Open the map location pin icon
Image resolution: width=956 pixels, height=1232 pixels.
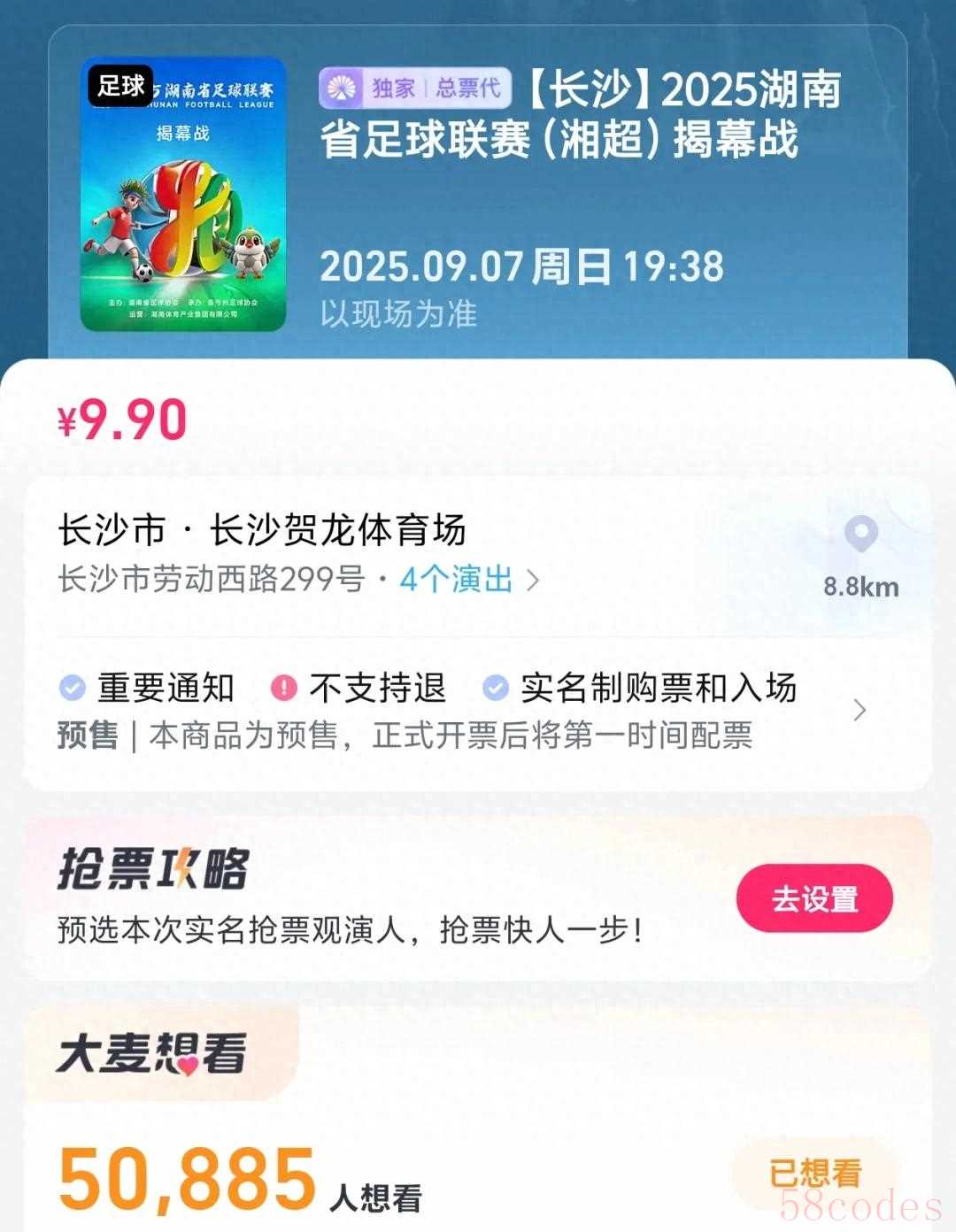860,535
